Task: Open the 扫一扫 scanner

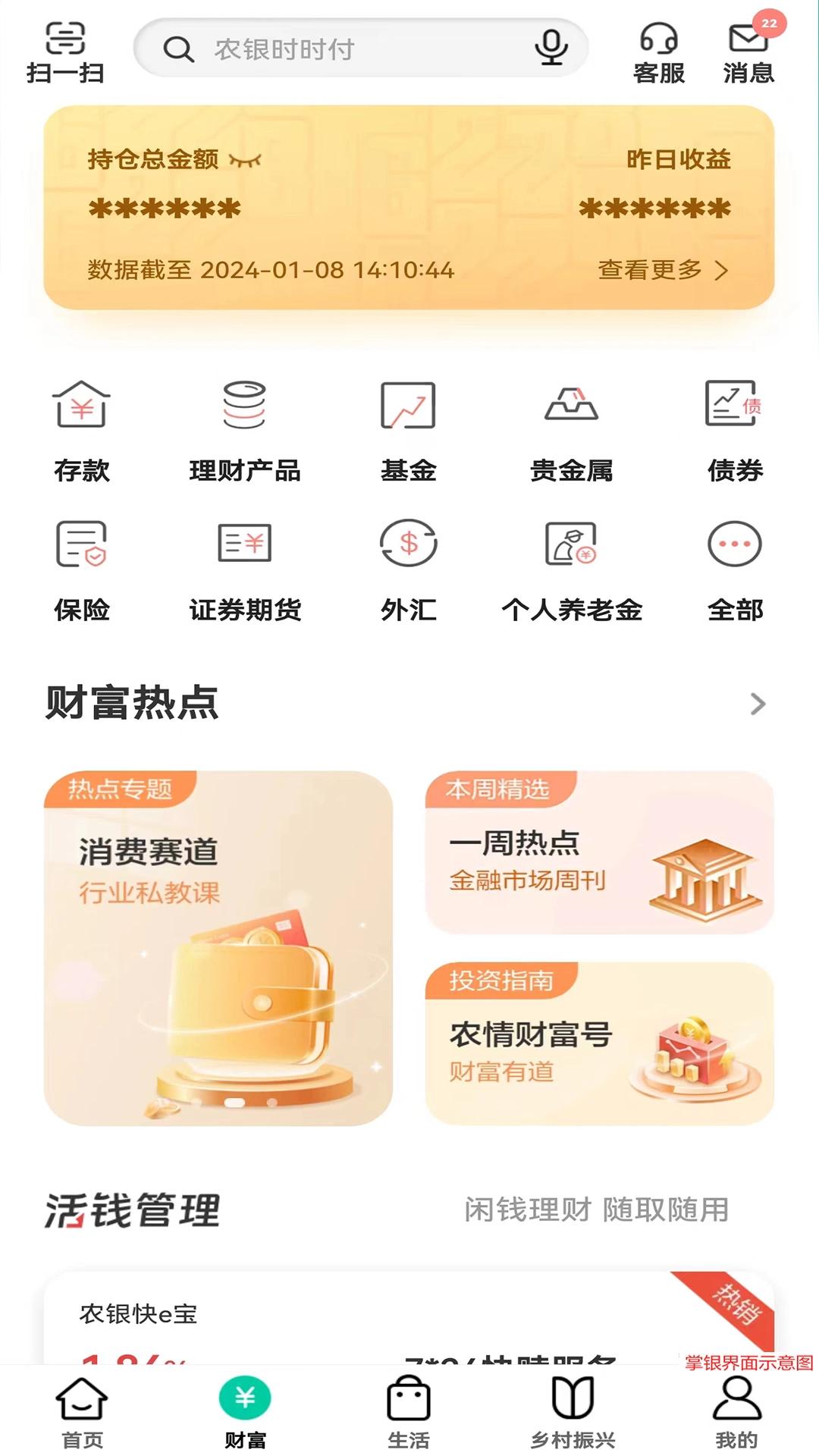Action: point(65,52)
